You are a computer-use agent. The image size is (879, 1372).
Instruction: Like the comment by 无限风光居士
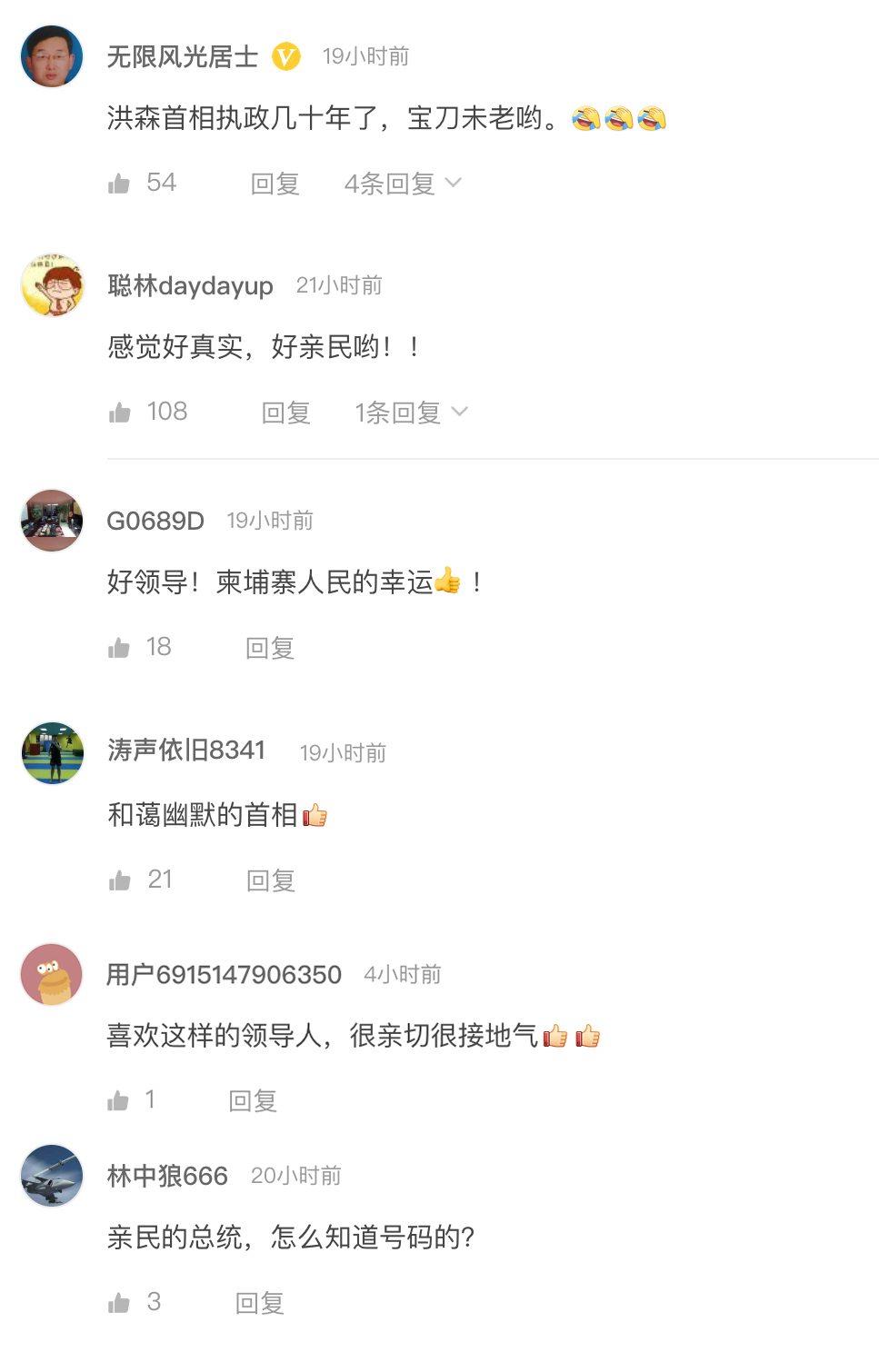pyautogui.click(x=119, y=184)
